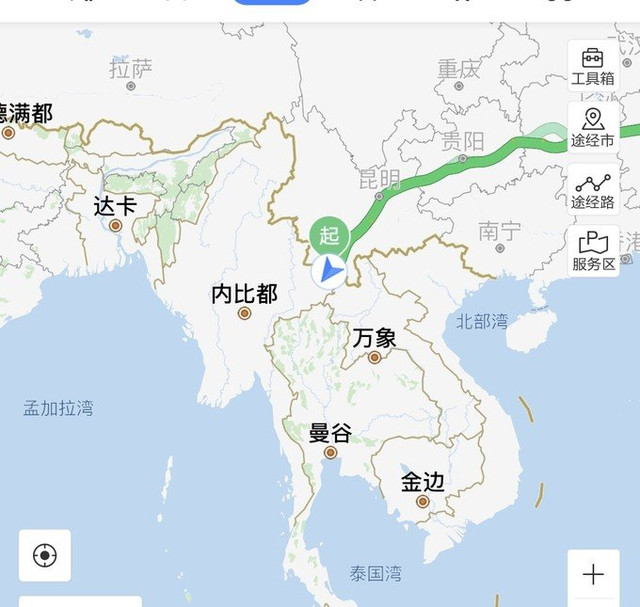640x607 pixels.
Task: Show 途经市 cities along the route
Action: [x=593, y=128]
